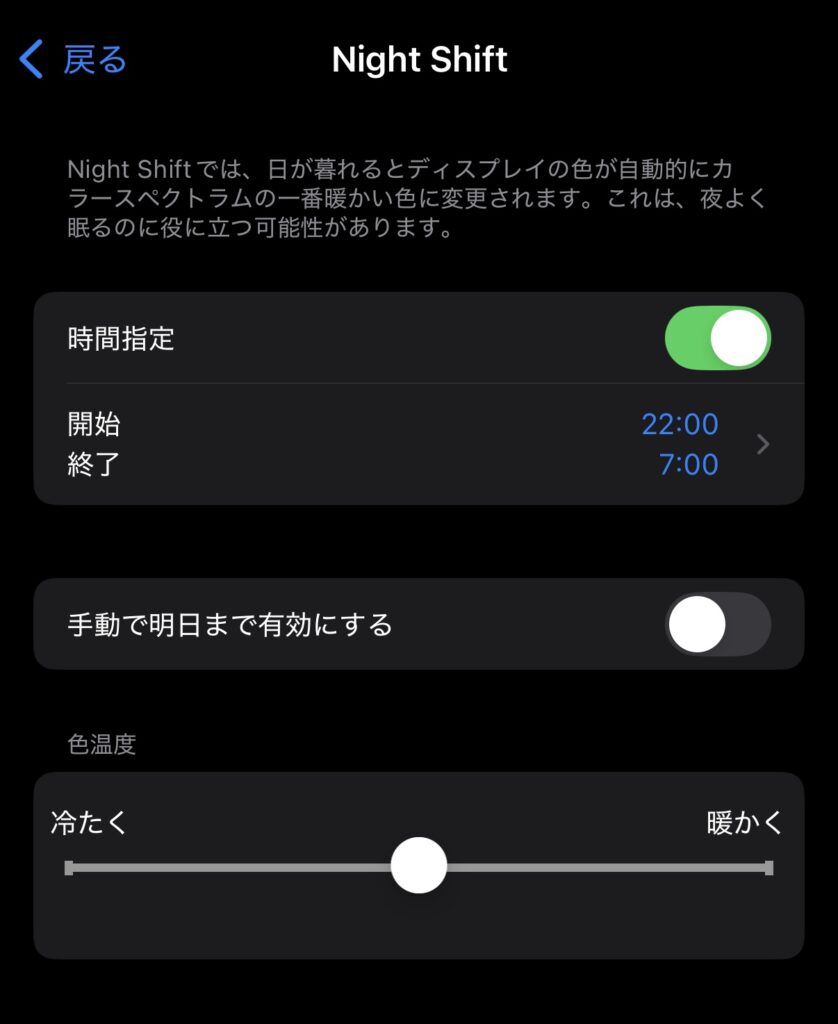Turn off the 時間指定 schedule switch

[717, 338]
